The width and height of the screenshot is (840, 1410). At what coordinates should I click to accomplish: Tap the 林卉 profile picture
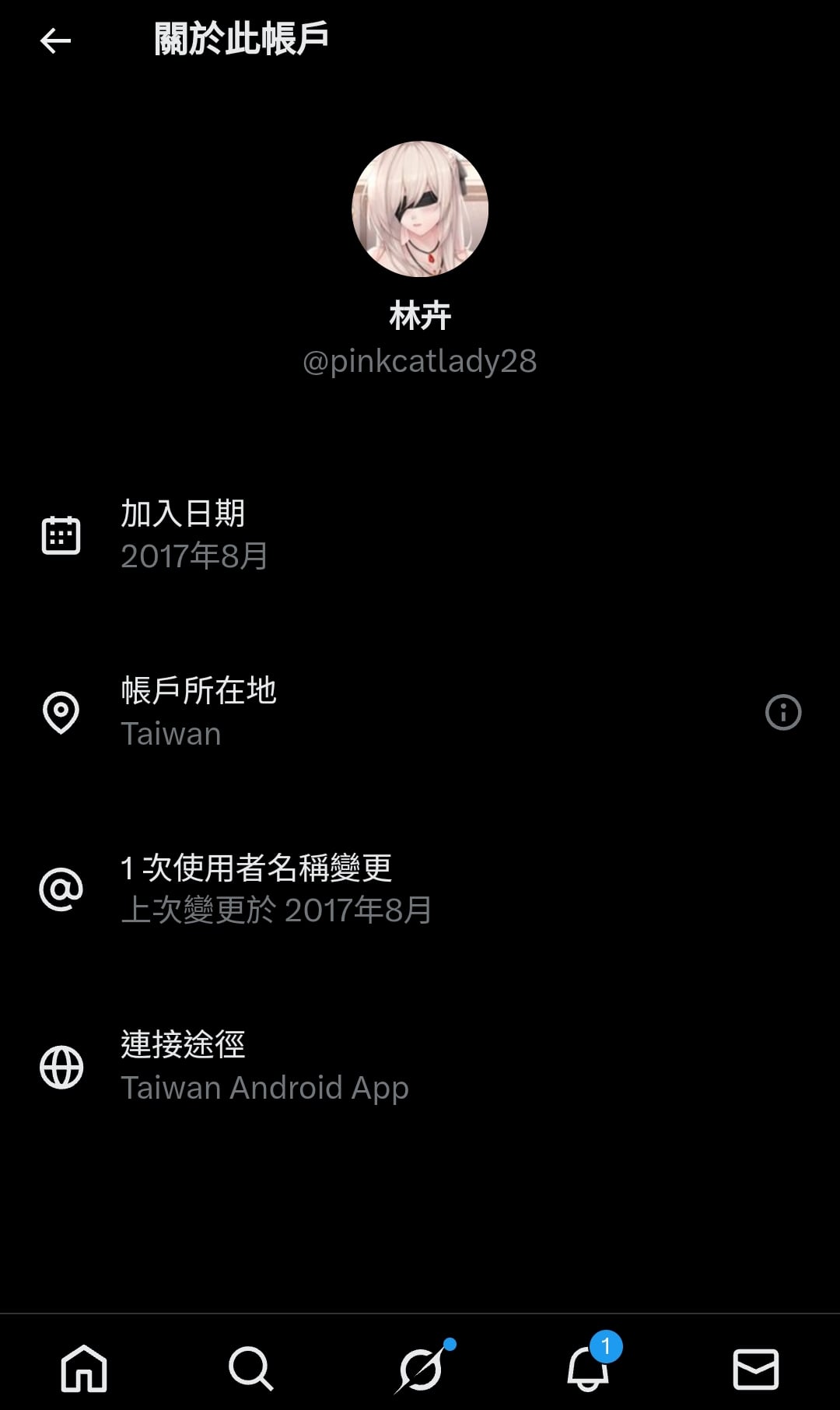pyautogui.click(x=420, y=209)
